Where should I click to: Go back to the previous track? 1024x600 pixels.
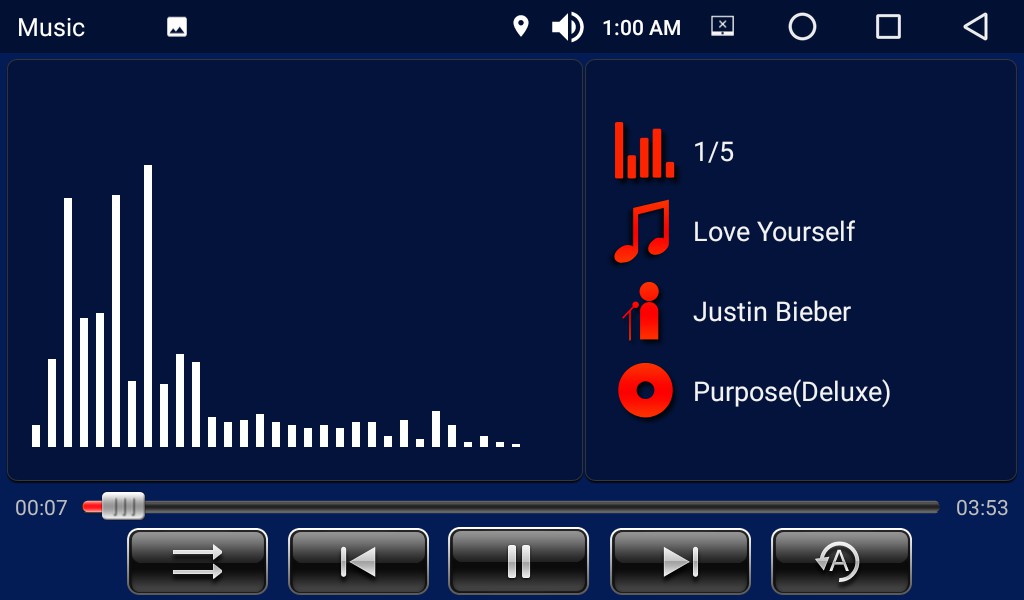(358, 561)
